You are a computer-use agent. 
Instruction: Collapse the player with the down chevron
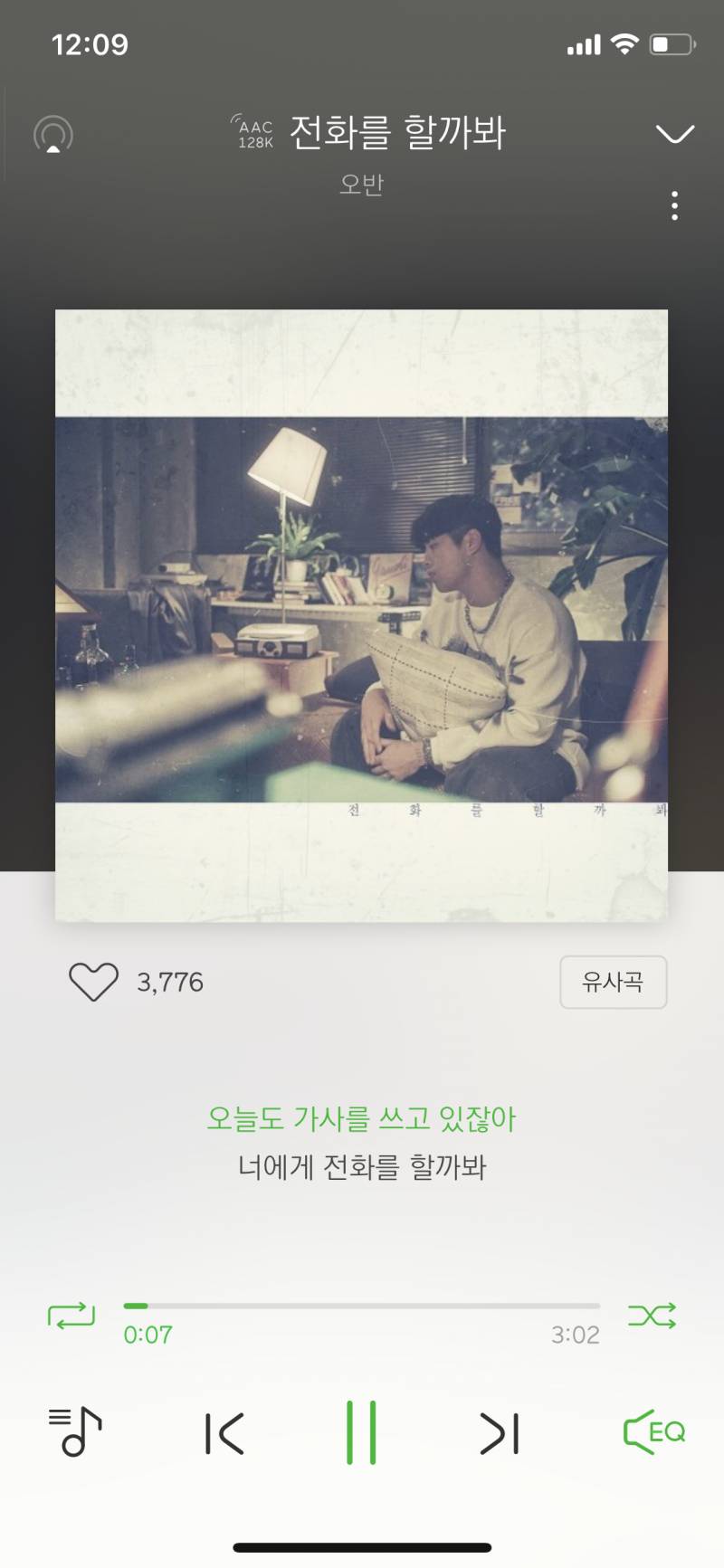point(673,134)
